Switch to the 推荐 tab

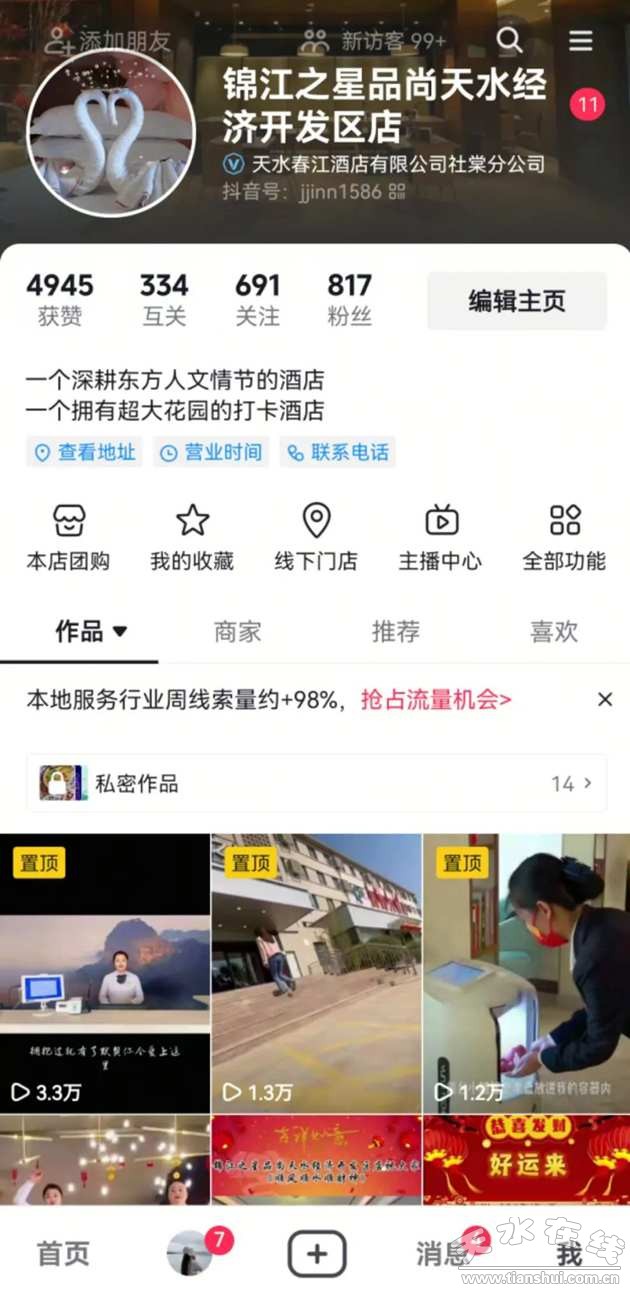click(x=395, y=632)
